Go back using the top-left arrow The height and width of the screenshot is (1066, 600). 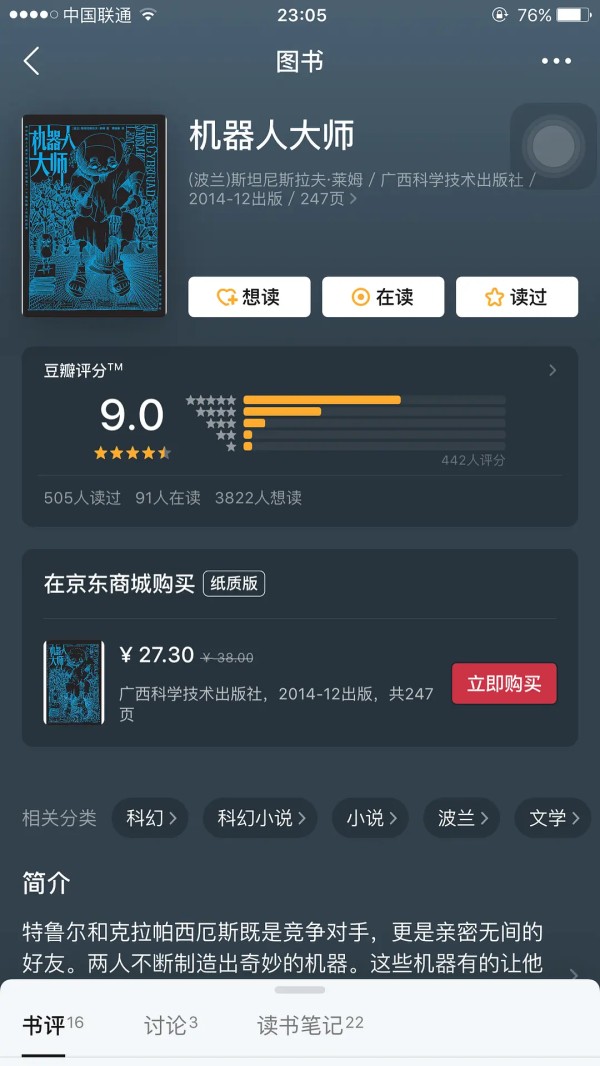click(x=32, y=61)
